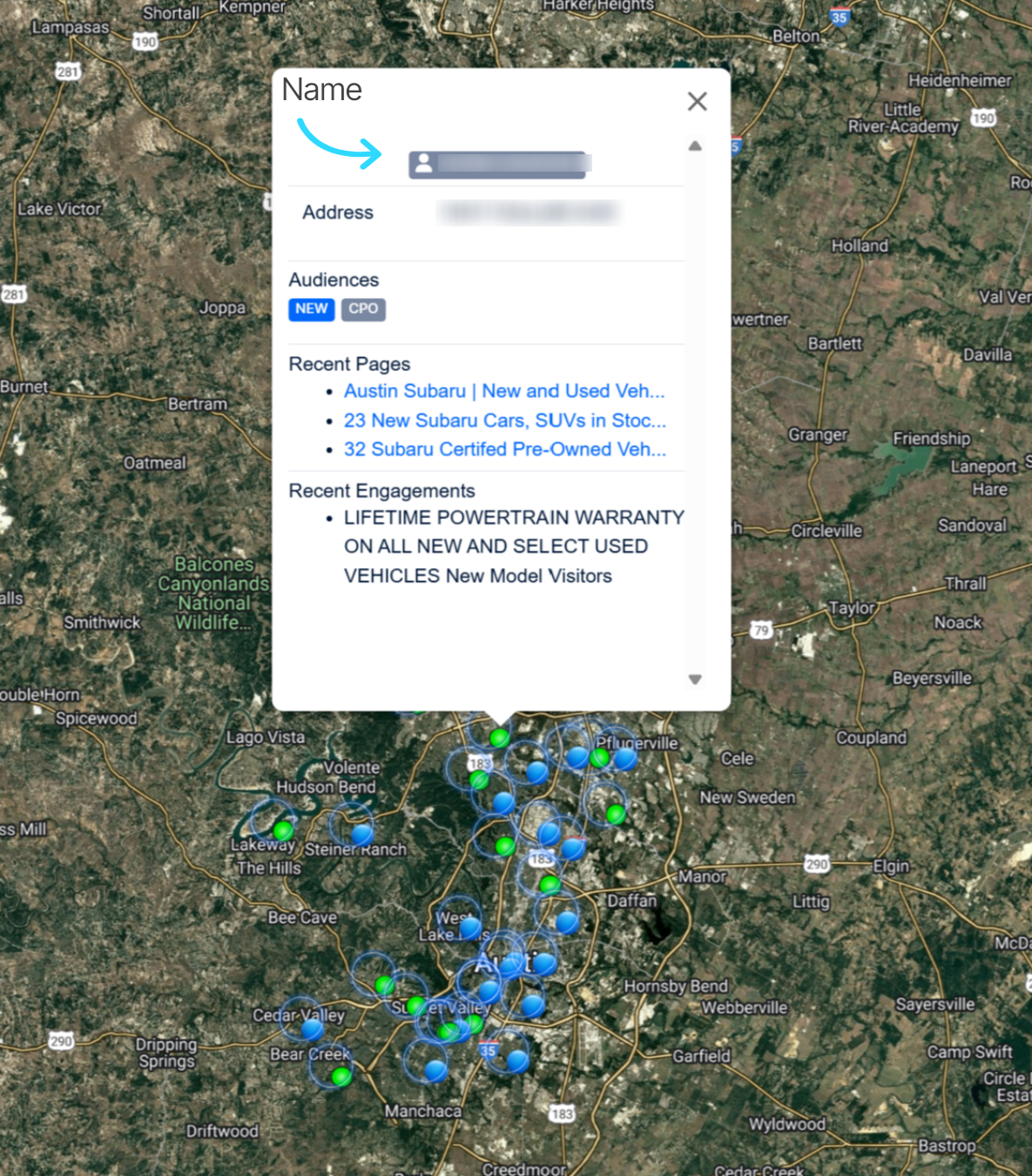Select the blue marker near Steiner Ranch

pyautogui.click(x=361, y=835)
